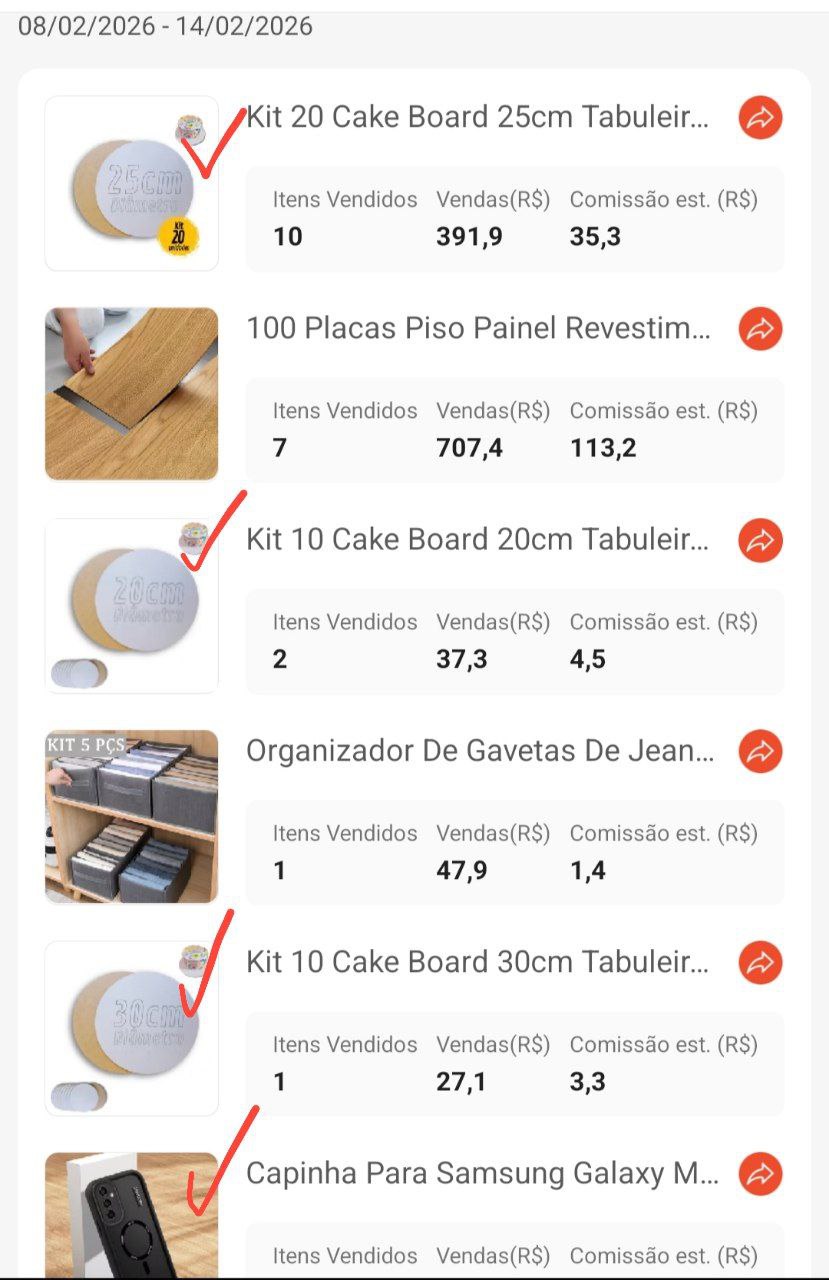829x1280 pixels.
Task: Open the date range 08/02/2026 - 14/02/2026 selector
Action: [166, 26]
